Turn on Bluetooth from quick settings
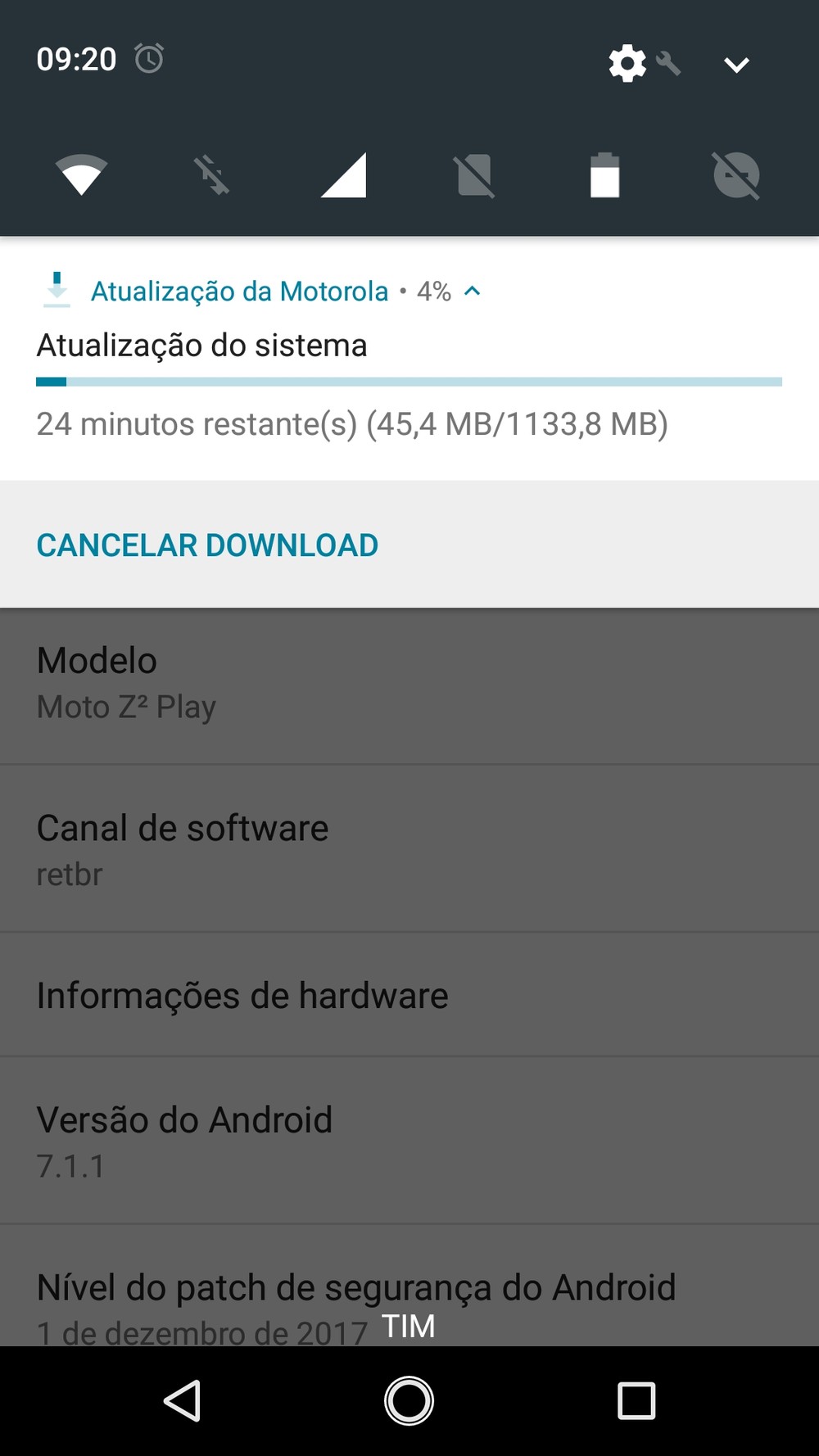Image resolution: width=819 pixels, height=1456 pixels. tap(211, 175)
